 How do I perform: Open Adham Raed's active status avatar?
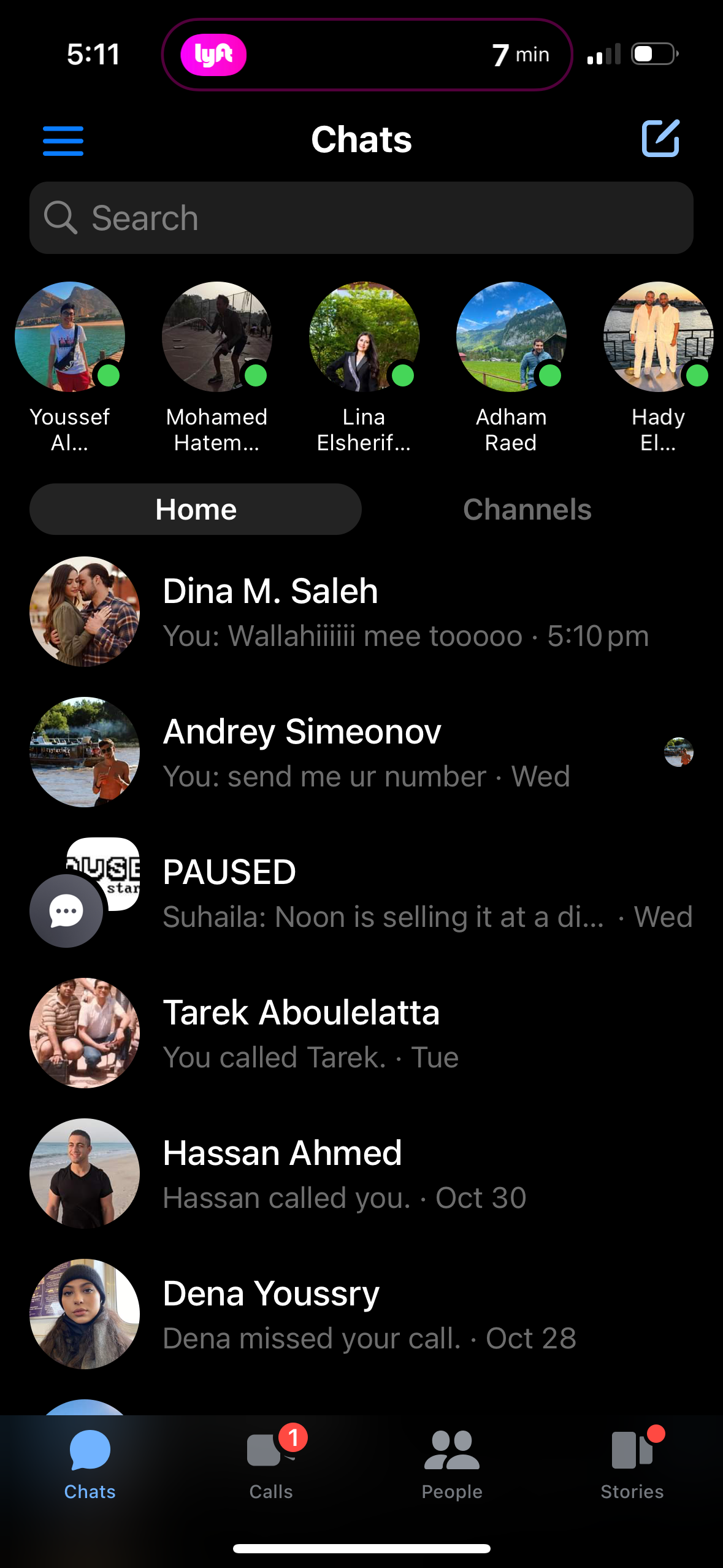(x=511, y=337)
